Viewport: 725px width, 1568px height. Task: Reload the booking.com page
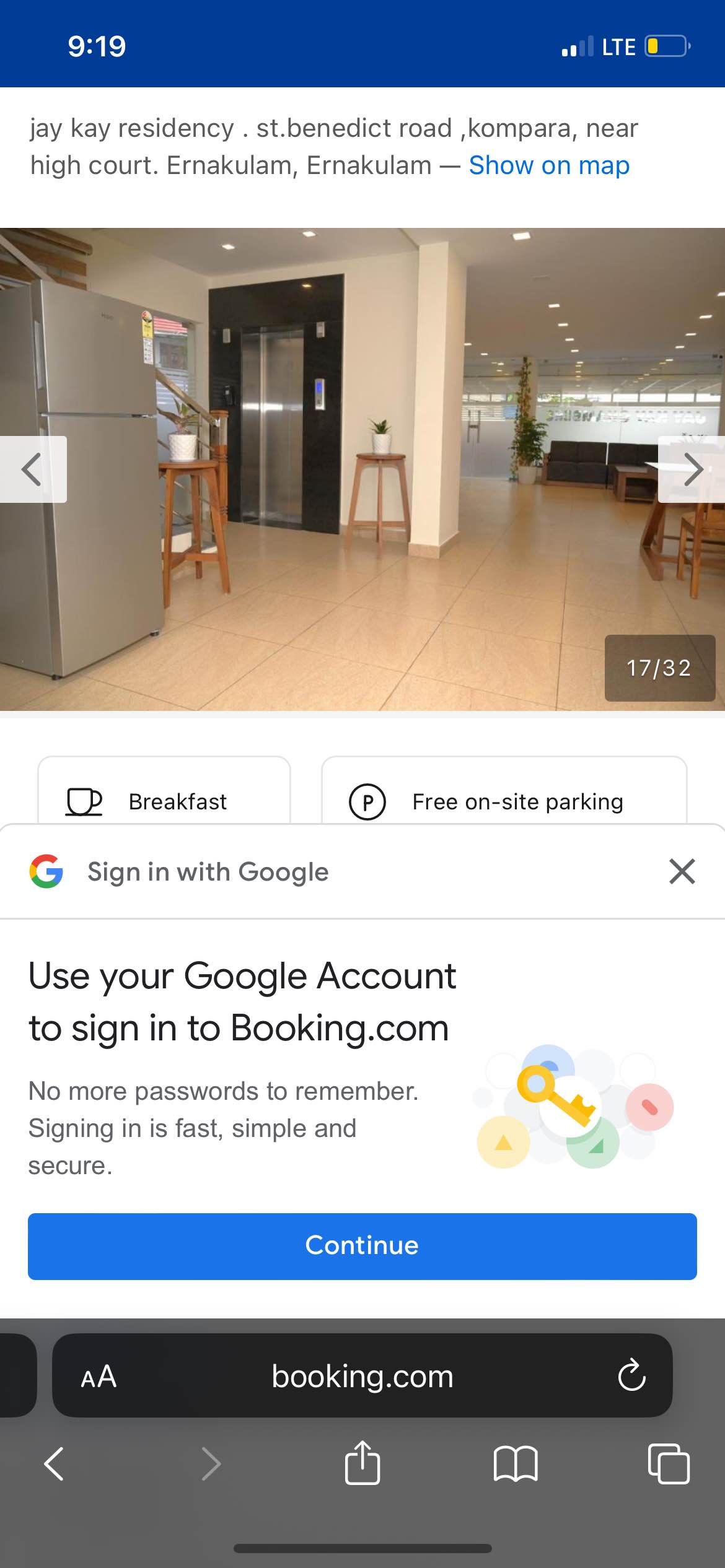tap(631, 1376)
